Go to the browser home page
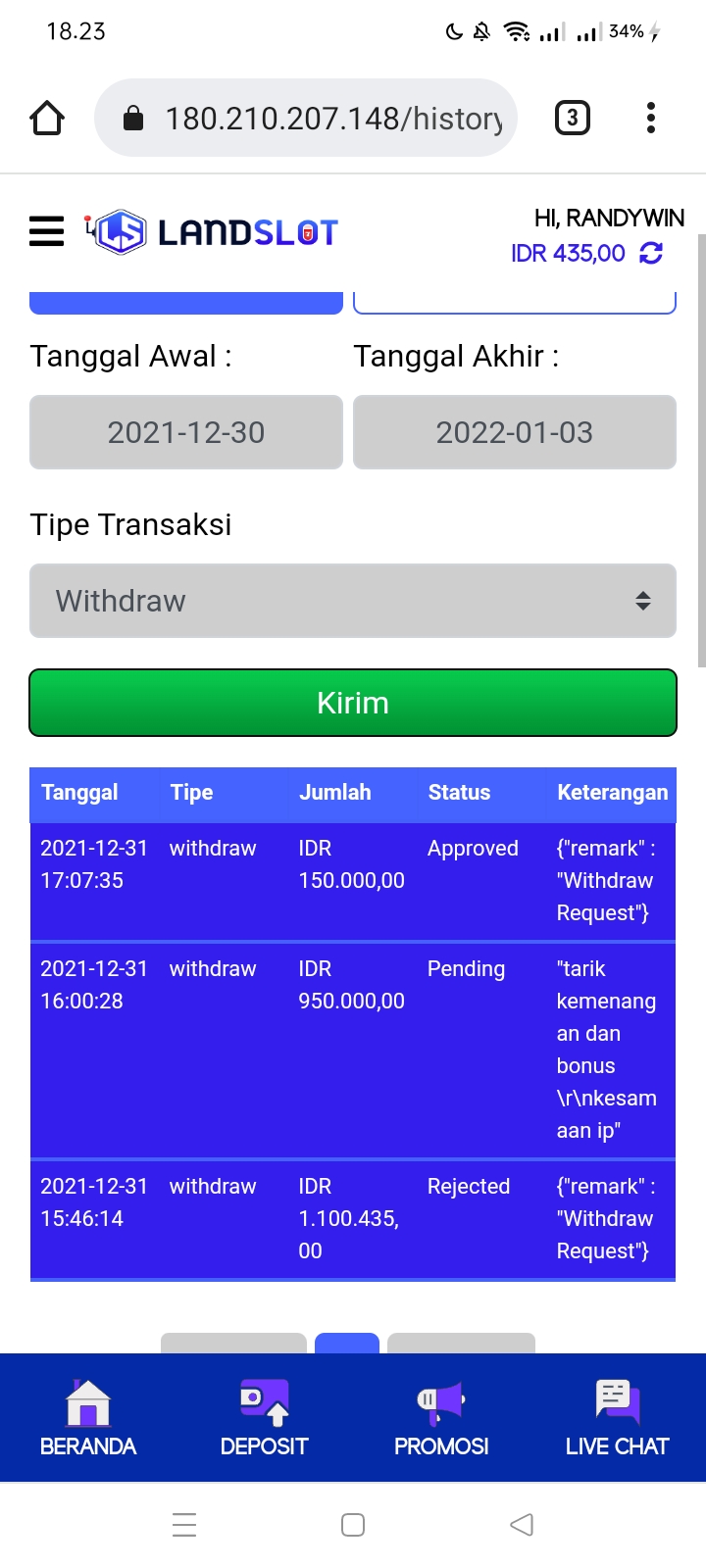This screenshot has width=706, height=1568. click(47, 119)
